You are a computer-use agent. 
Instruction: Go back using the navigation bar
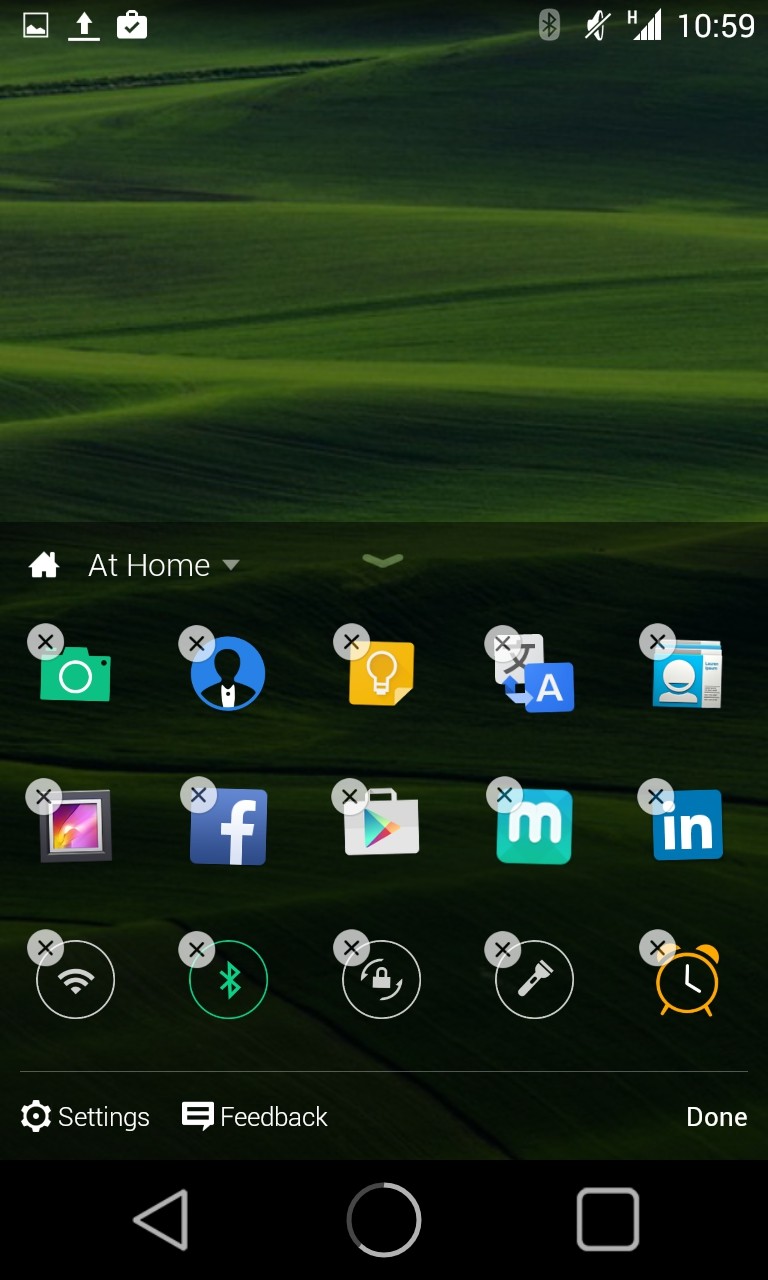[161, 1219]
